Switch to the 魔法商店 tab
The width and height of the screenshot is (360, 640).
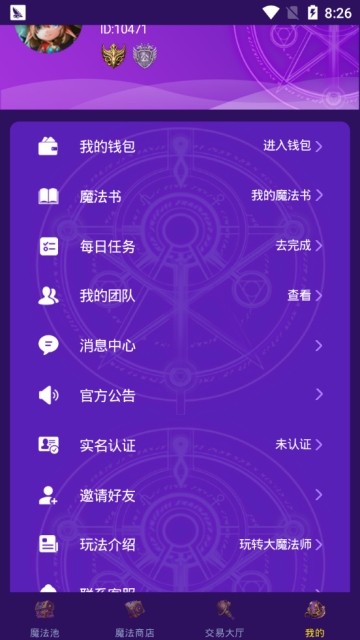click(x=135, y=617)
